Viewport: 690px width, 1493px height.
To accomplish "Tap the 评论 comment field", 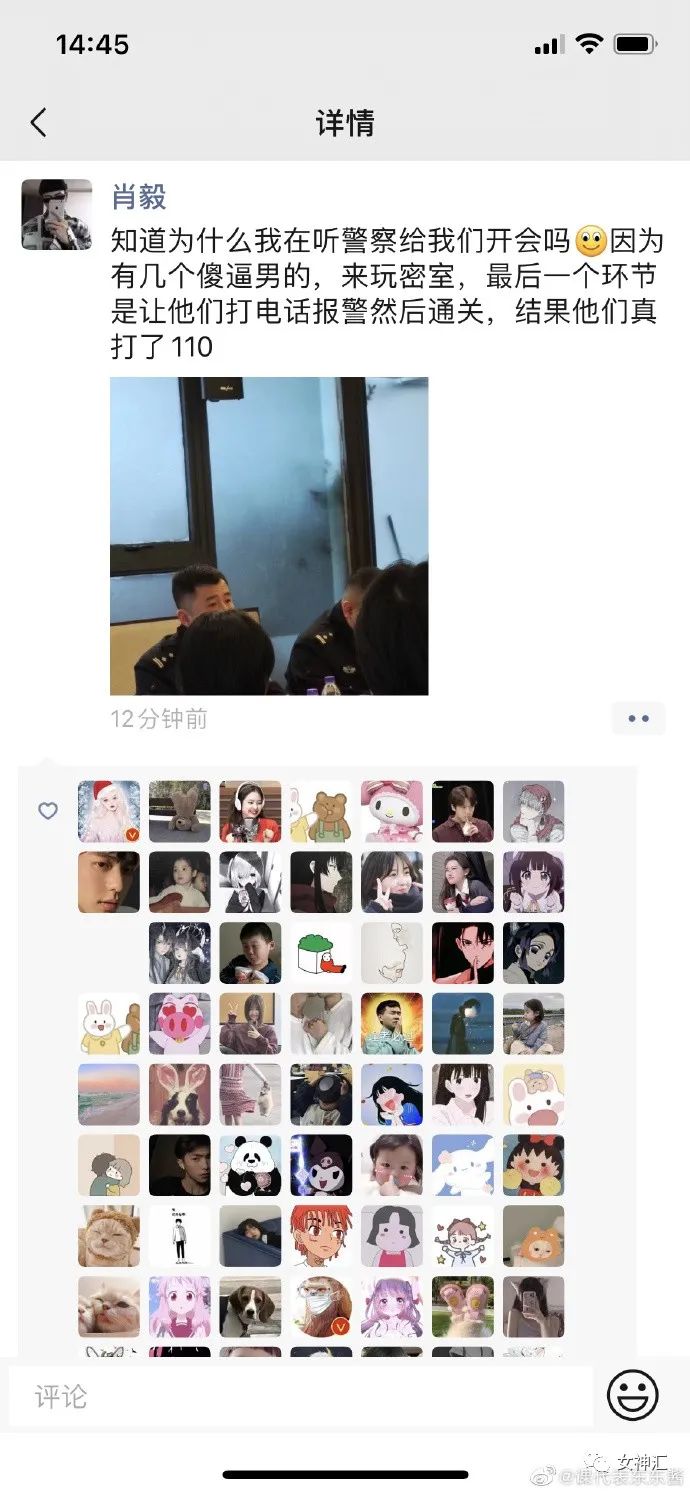I will coord(300,1395).
